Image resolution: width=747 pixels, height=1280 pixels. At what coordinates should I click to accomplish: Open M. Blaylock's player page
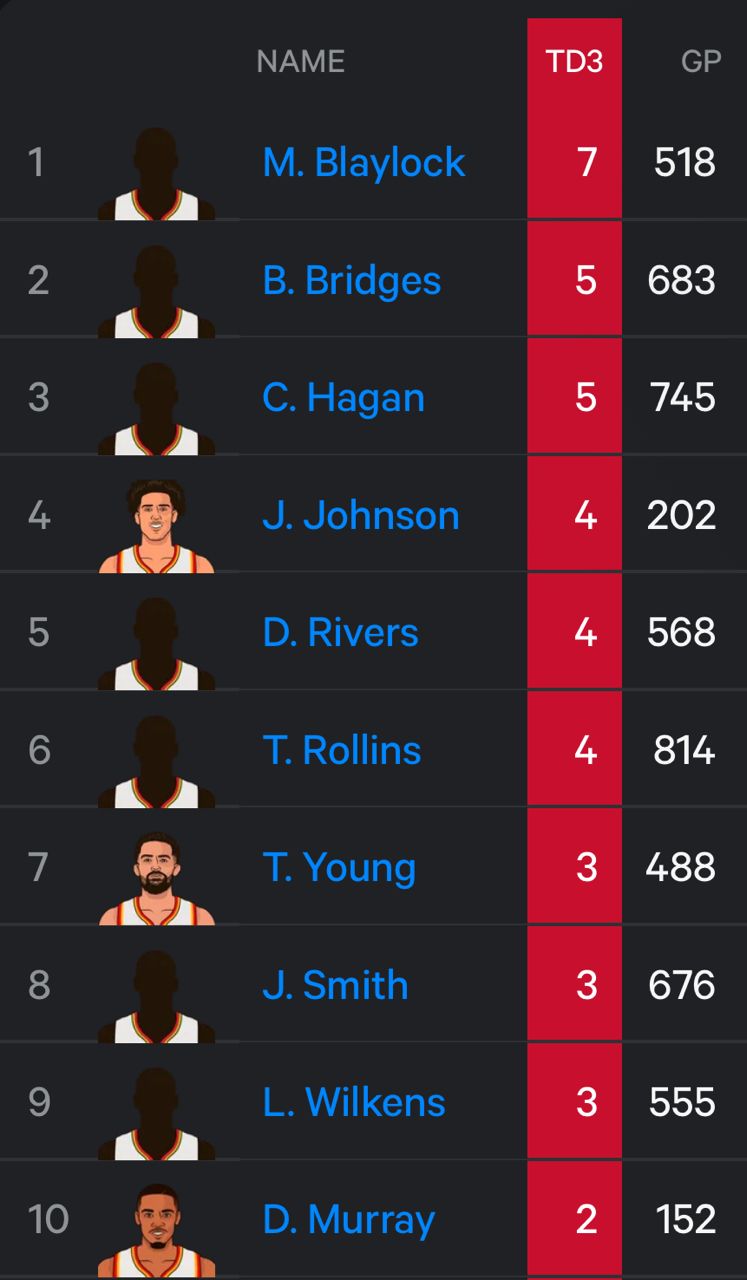pos(363,162)
